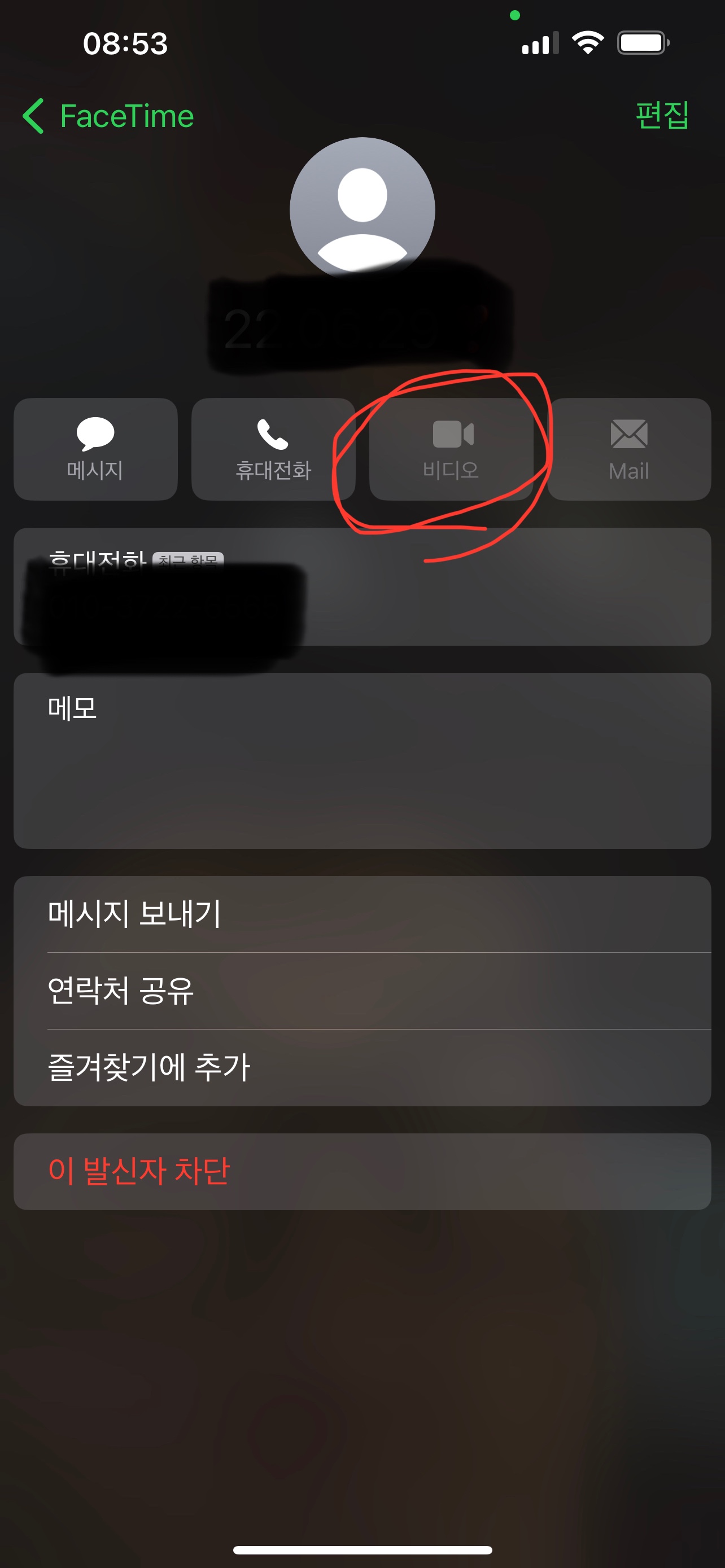Tap the Mail action button

(x=629, y=449)
